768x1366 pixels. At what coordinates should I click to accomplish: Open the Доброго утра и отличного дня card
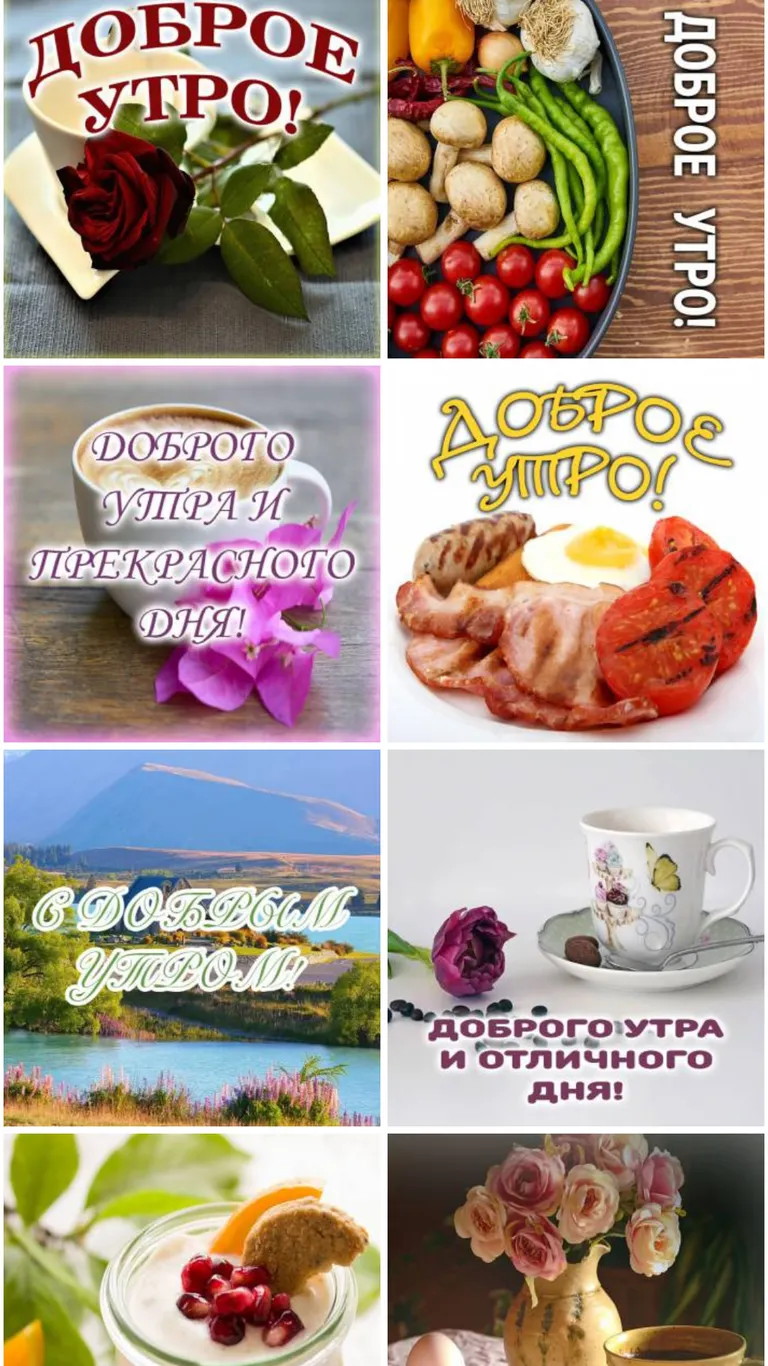click(576, 937)
